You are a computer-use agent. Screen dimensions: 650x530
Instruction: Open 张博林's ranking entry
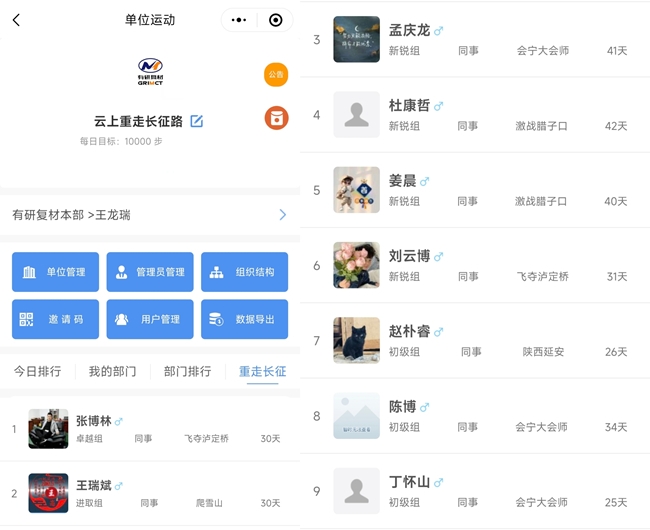pyautogui.click(x=150, y=429)
